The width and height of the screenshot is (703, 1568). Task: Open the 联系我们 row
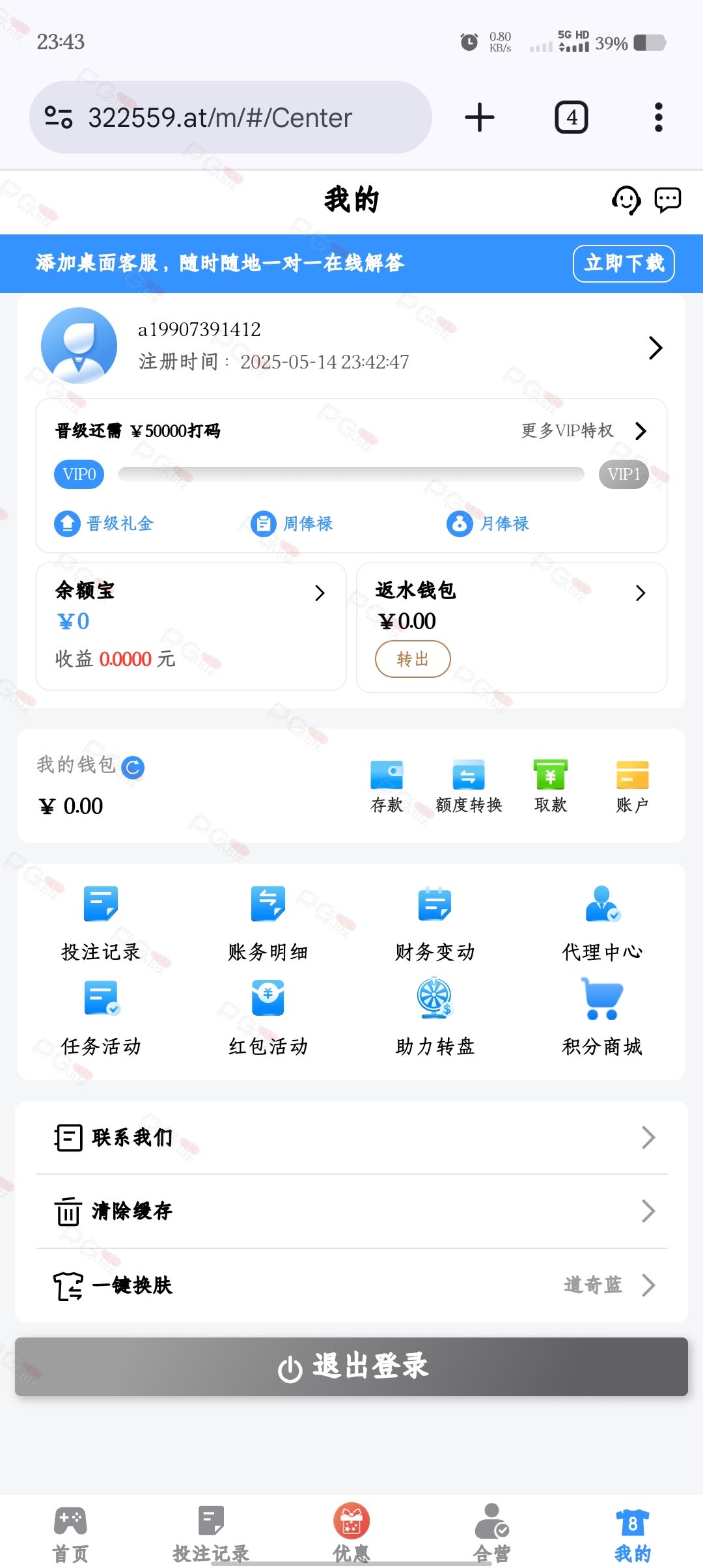coord(351,1138)
